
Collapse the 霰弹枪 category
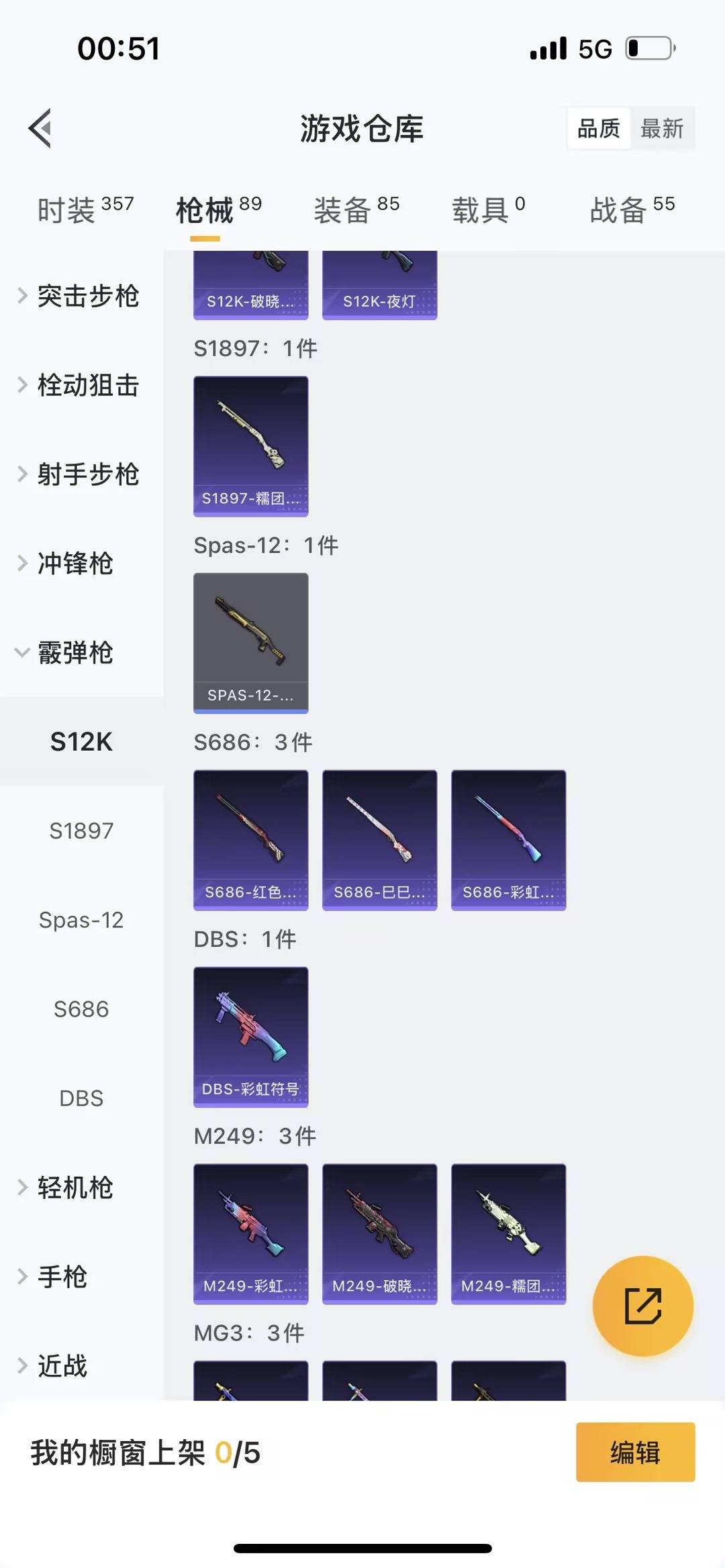point(76,652)
